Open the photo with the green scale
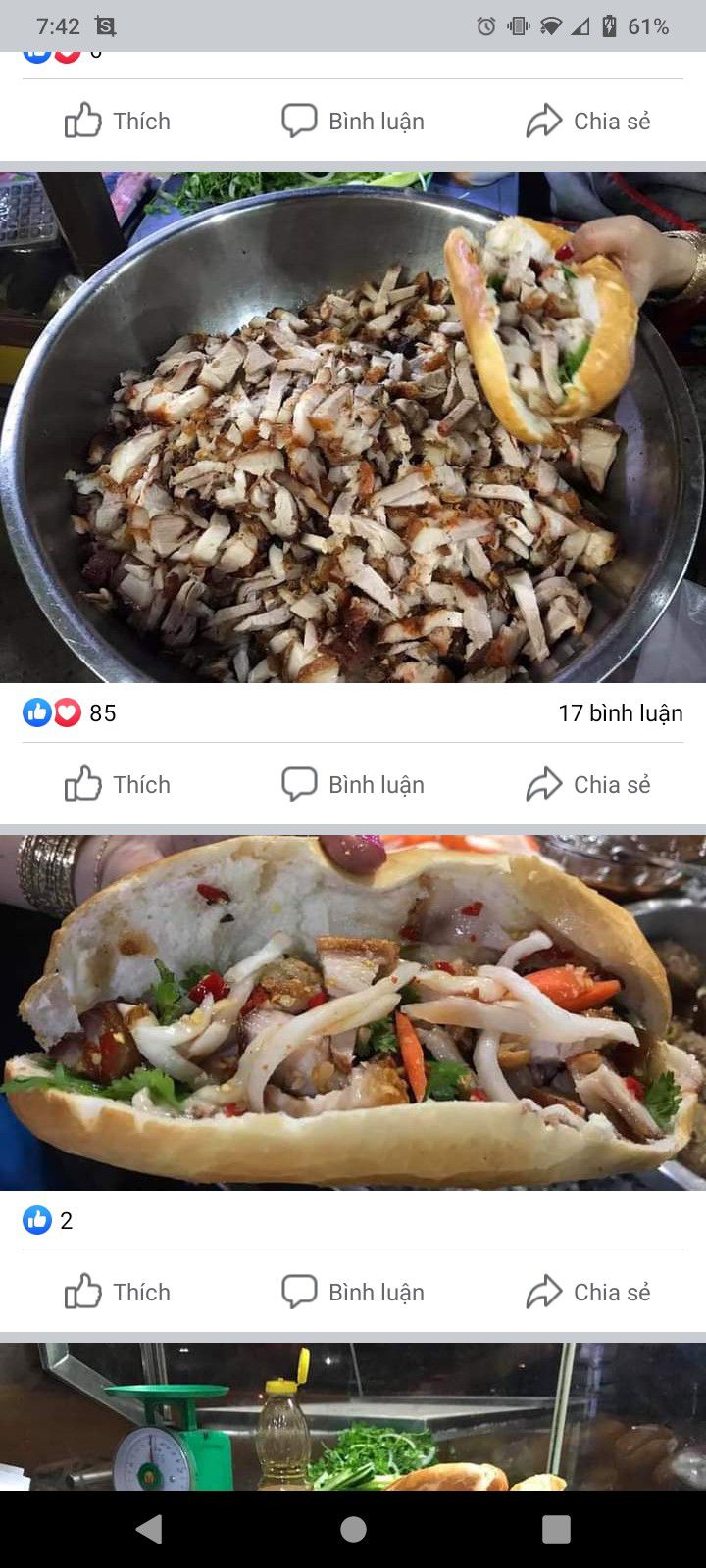Screen dimensions: 706x1568 [x=353, y=1419]
